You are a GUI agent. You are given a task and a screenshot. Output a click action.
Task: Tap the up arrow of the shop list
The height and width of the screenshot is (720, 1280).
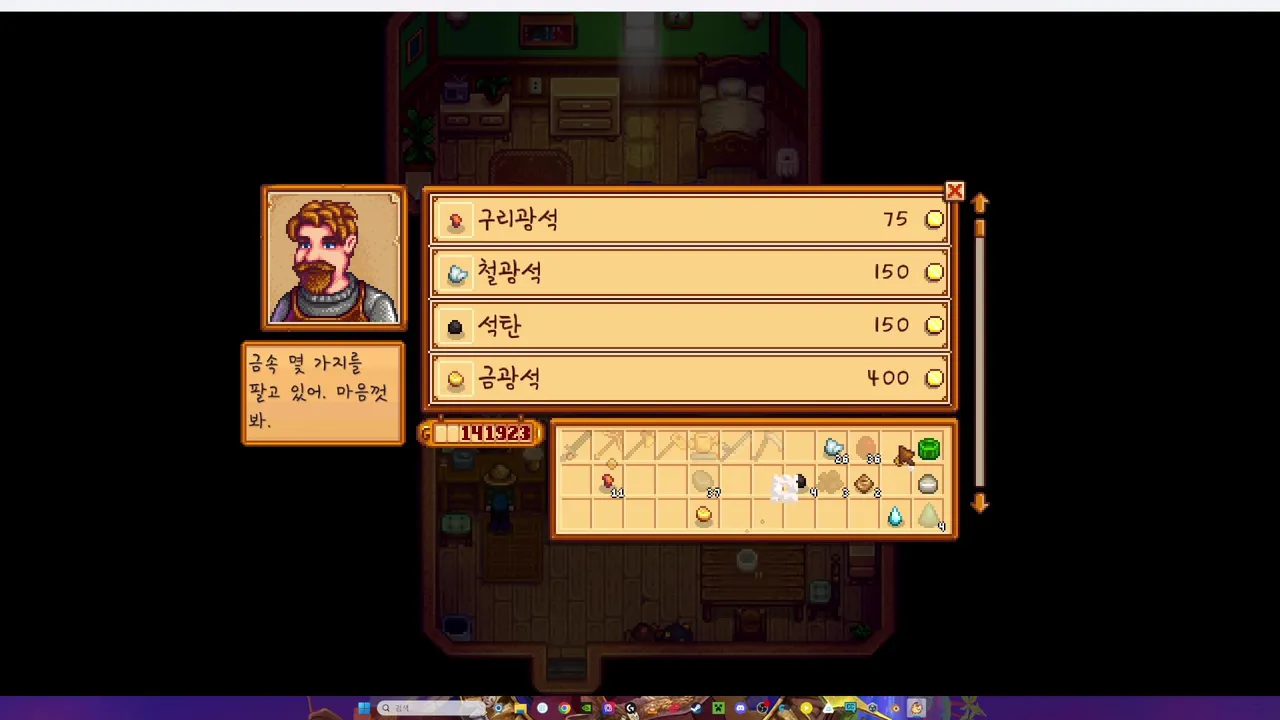tap(979, 203)
